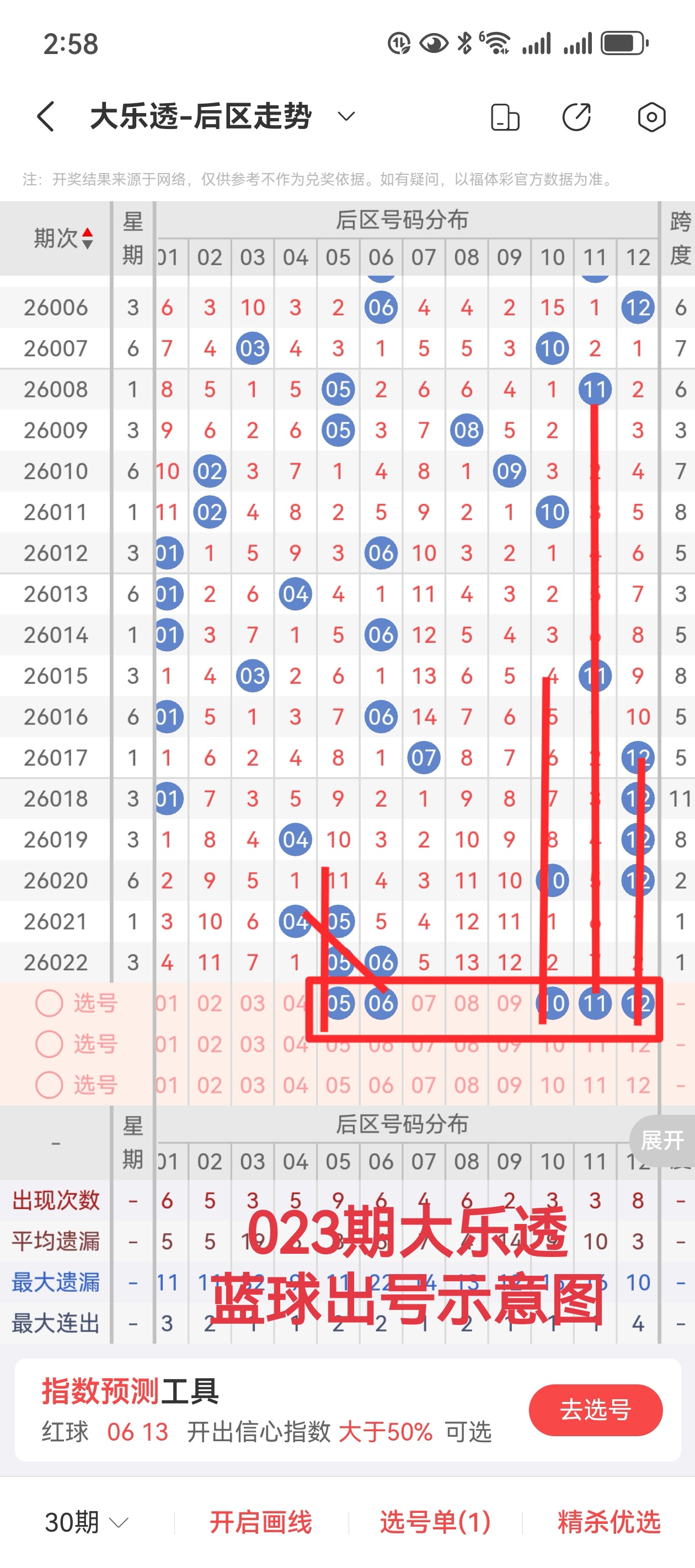
Task: Tap the share icon in the top bar
Action: click(578, 116)
